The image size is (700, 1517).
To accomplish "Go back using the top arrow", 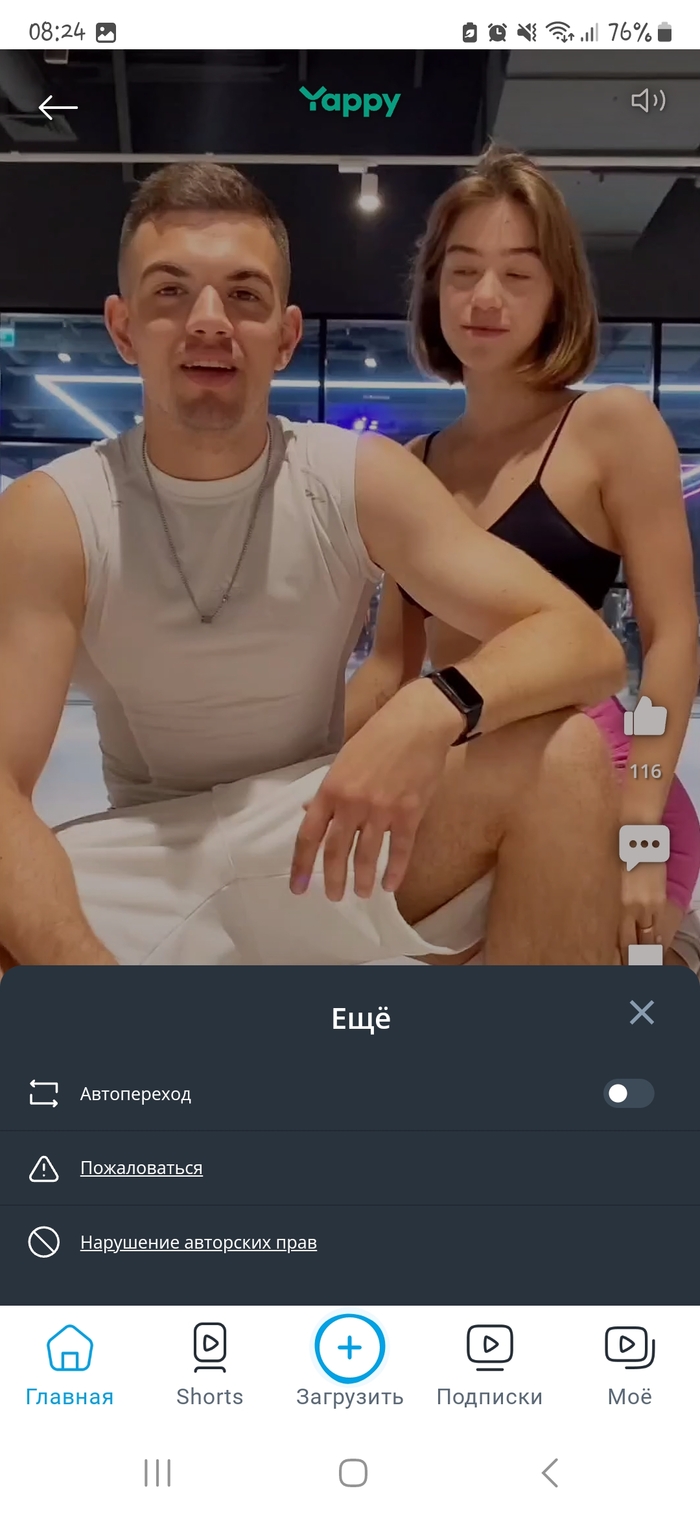I will click(58, 107).
